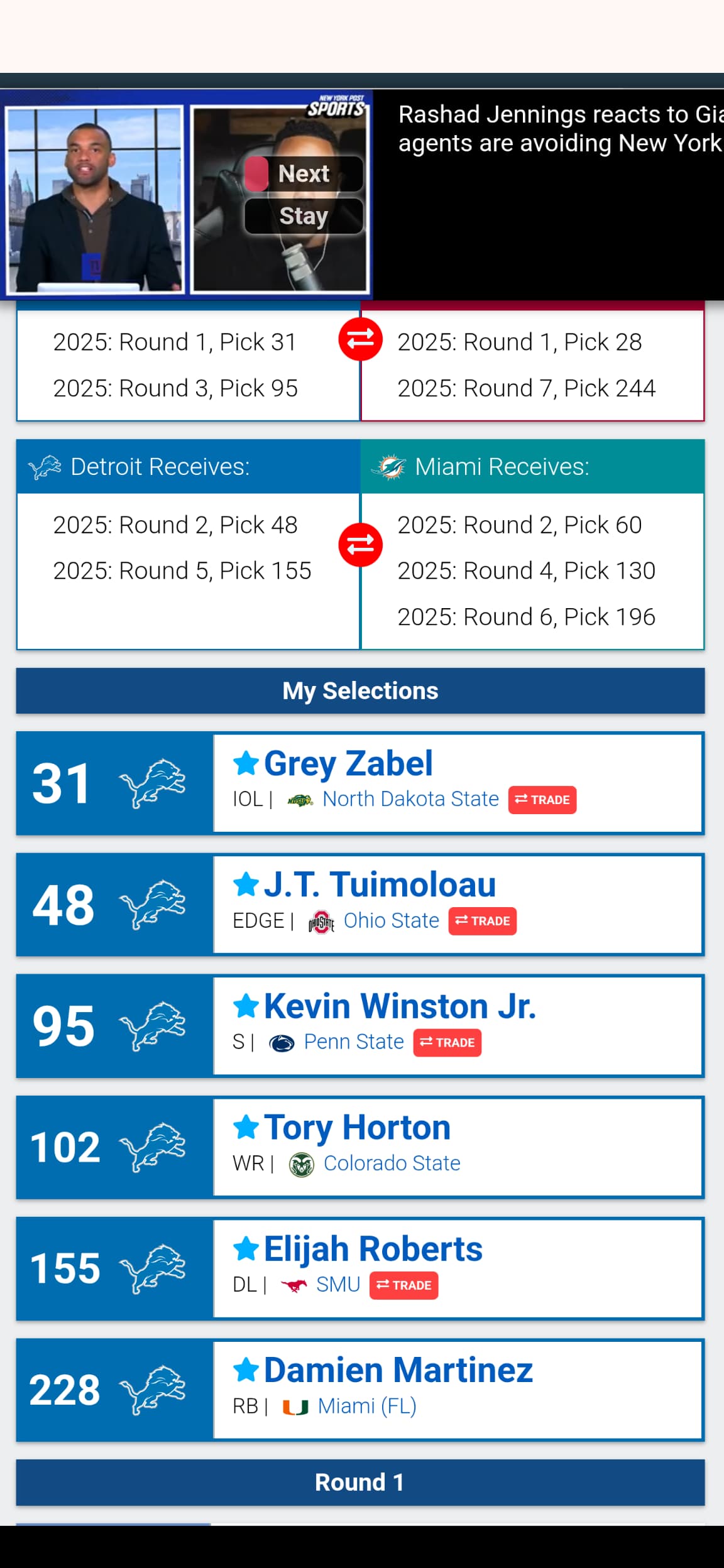This screenshot has height=1568, width=724.
Task: Select Stay on the video overlay
Action: point(304,216)
